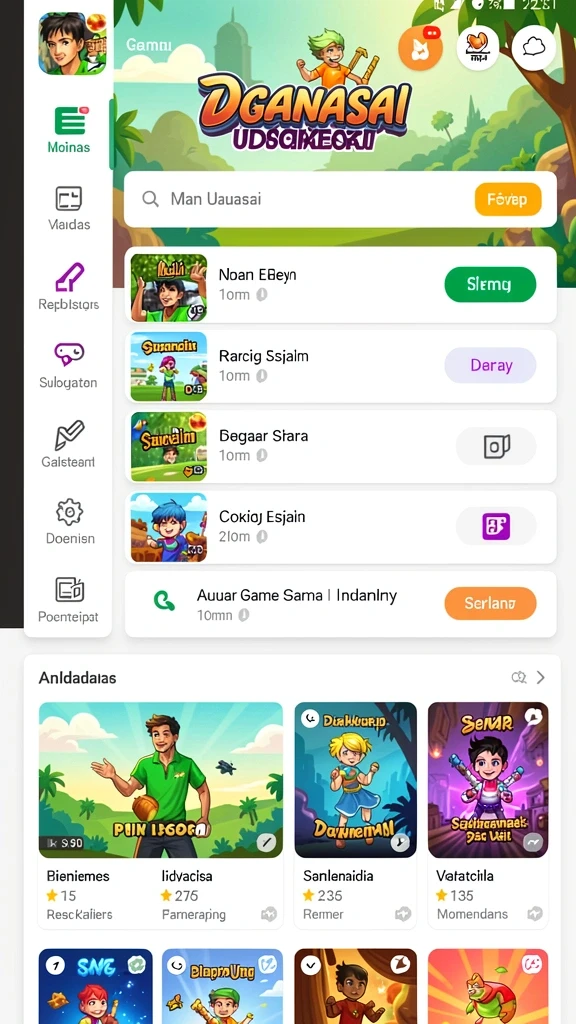Tap the icon button next to Begaar Stara

(x=496, y=446)
